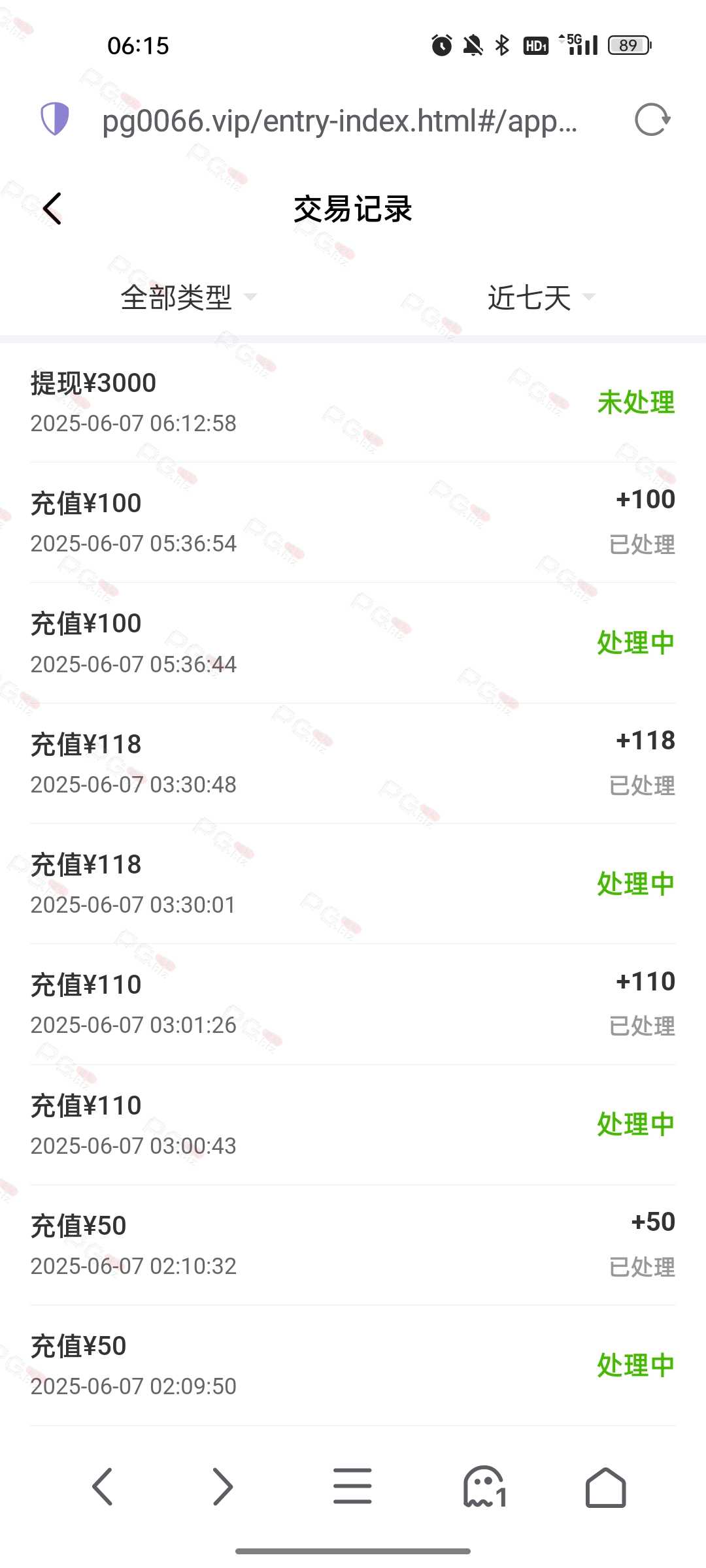
Task: Tap the pg0066.vip address bar
Action: click(340, 121)
